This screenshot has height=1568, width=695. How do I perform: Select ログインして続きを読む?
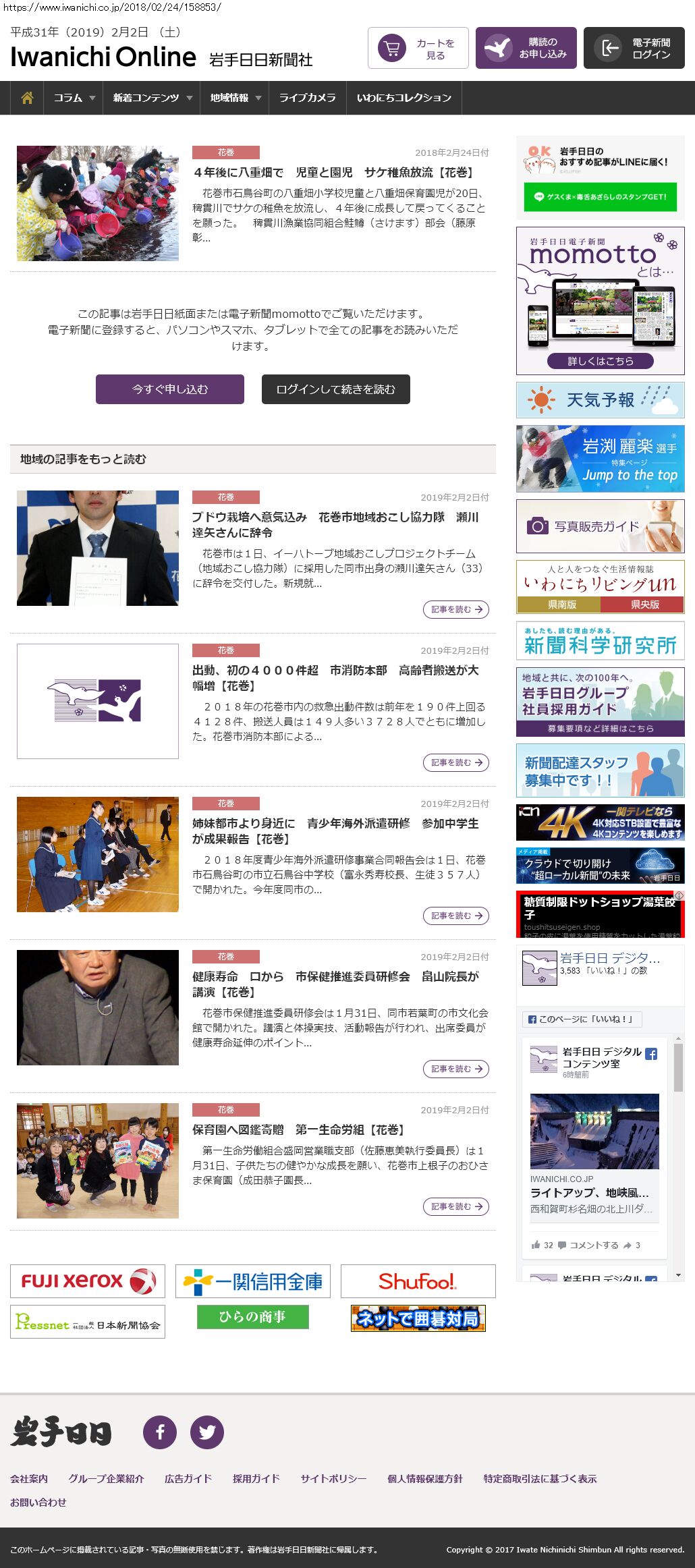[x=336, y=389]
